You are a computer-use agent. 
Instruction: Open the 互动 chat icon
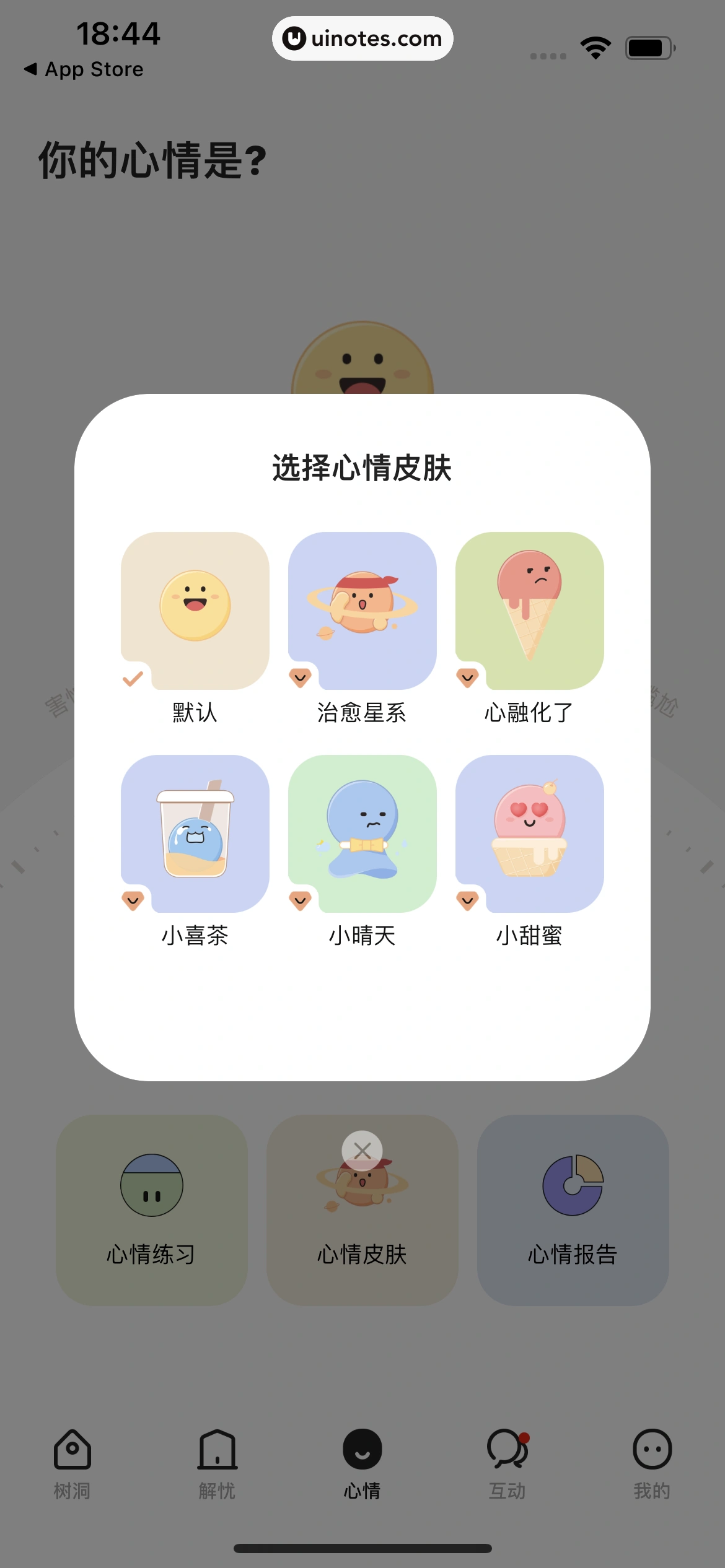click(x=507, y=1449)
